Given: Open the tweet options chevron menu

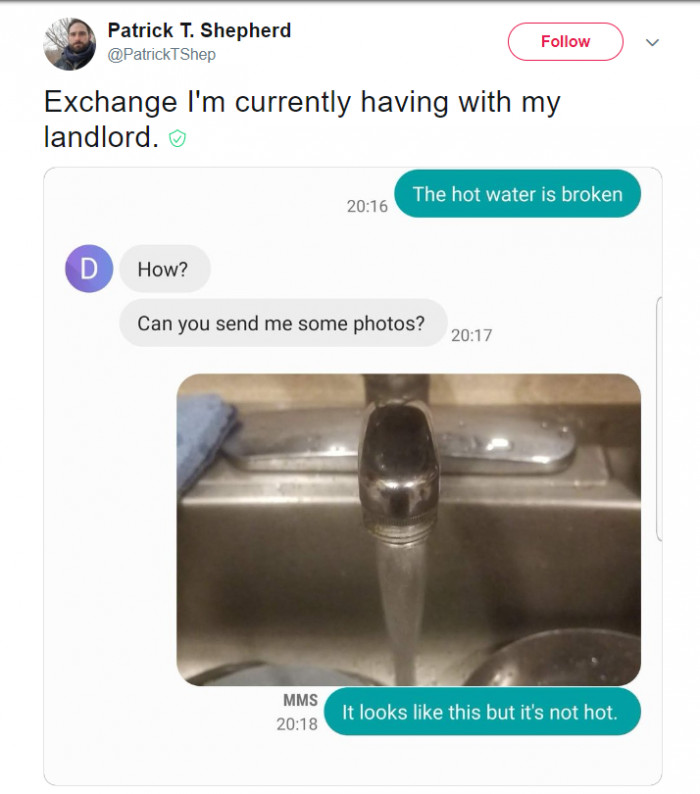Looking at the screenshot, I should coord(653,43).
